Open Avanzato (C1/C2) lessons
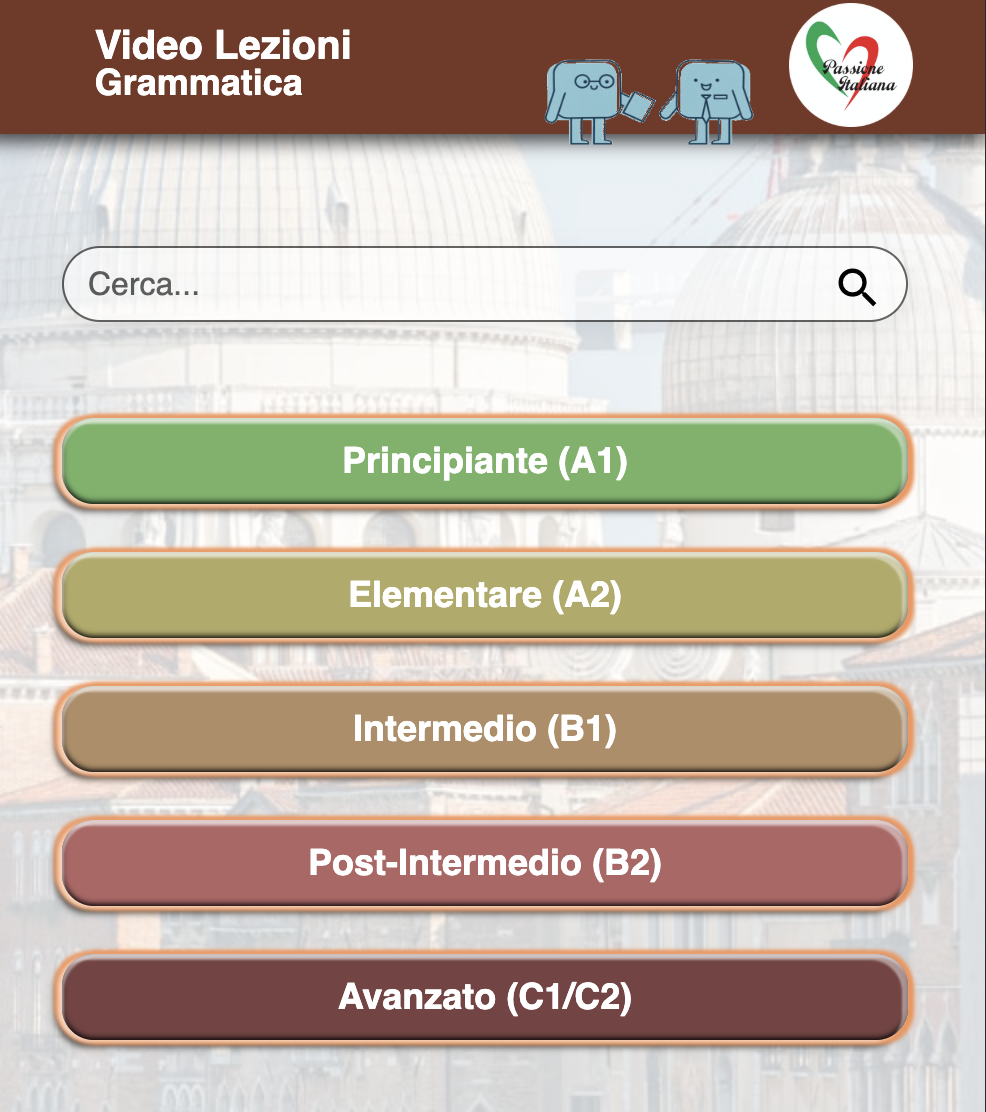Viewport: 986px width, 1112px height. tap(485, 997)
